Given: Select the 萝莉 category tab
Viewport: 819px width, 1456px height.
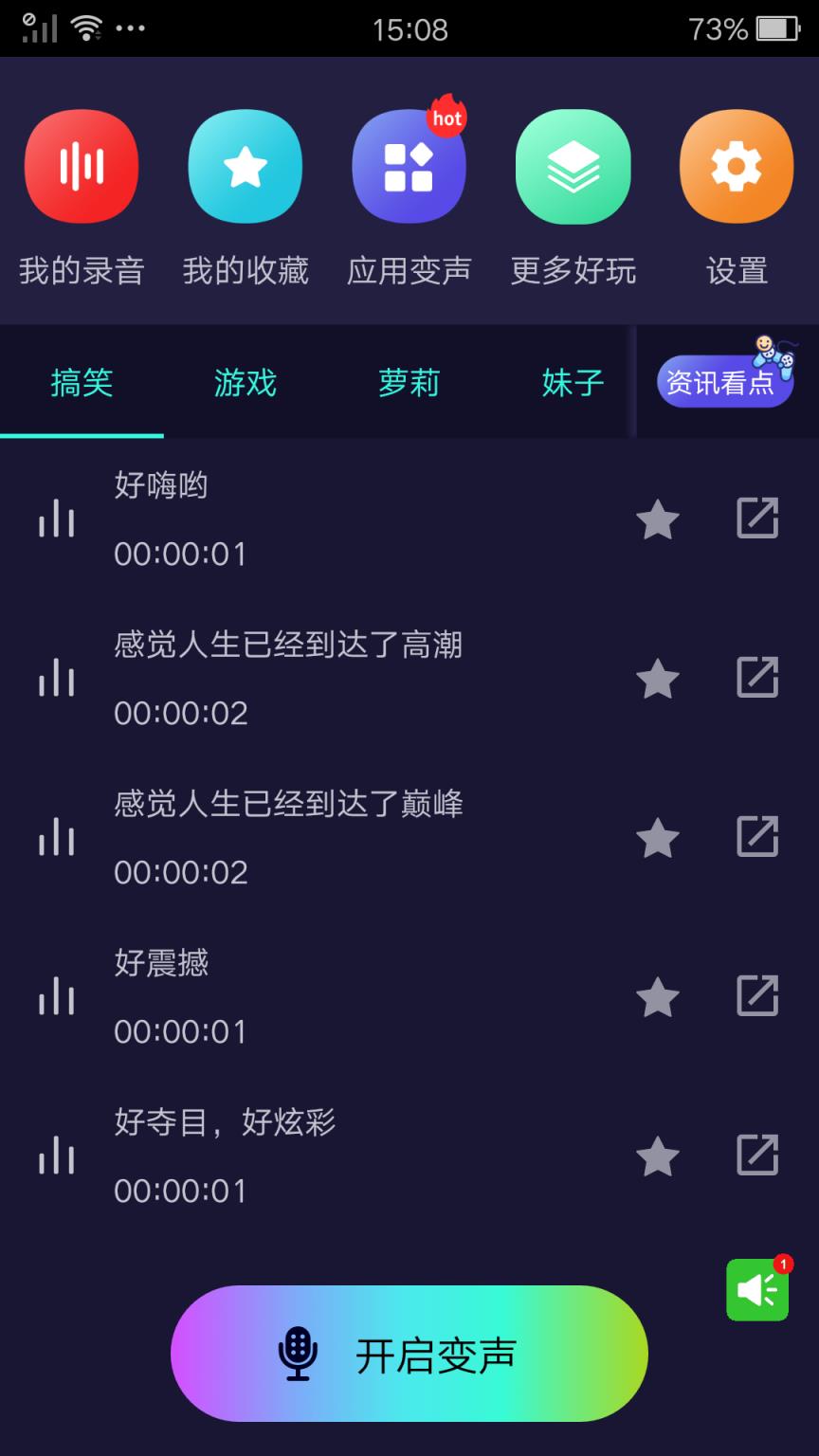Looking at the screenshot, I should (x=408, y=383).
